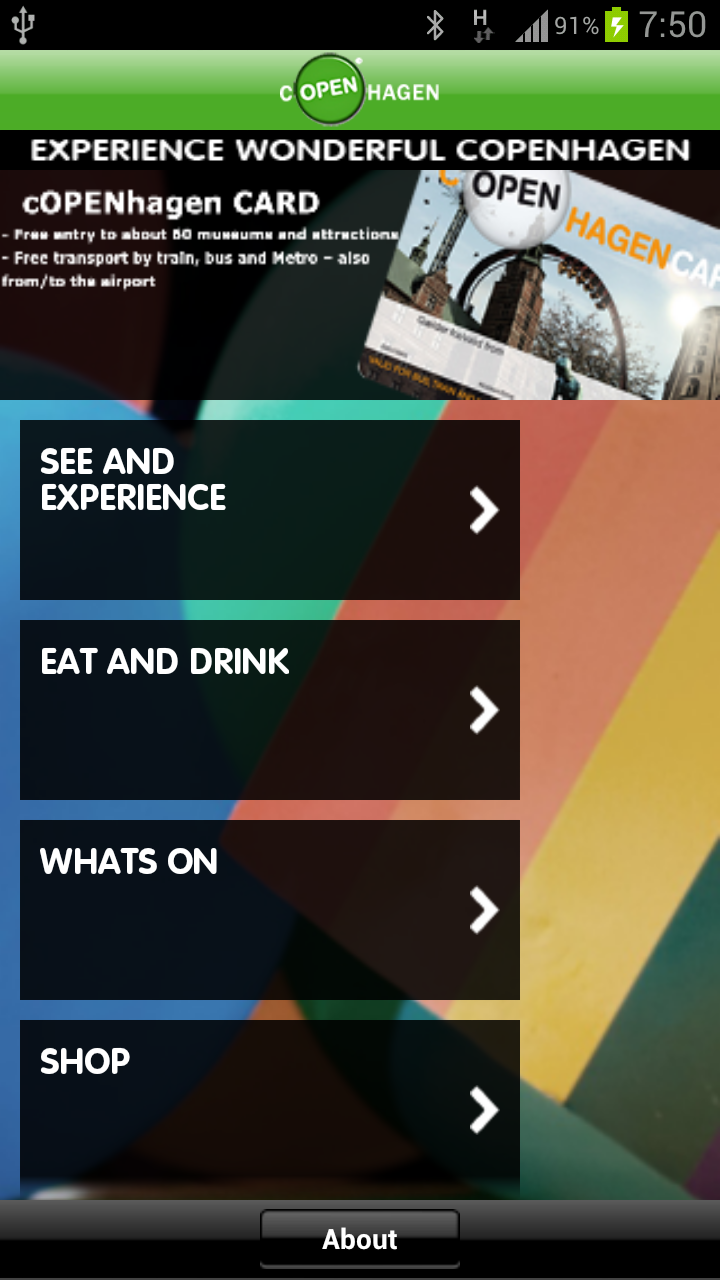Open the Eat and Drink section
The width and height of the screenshot is (720, 1280).
[x=270, y=710]
